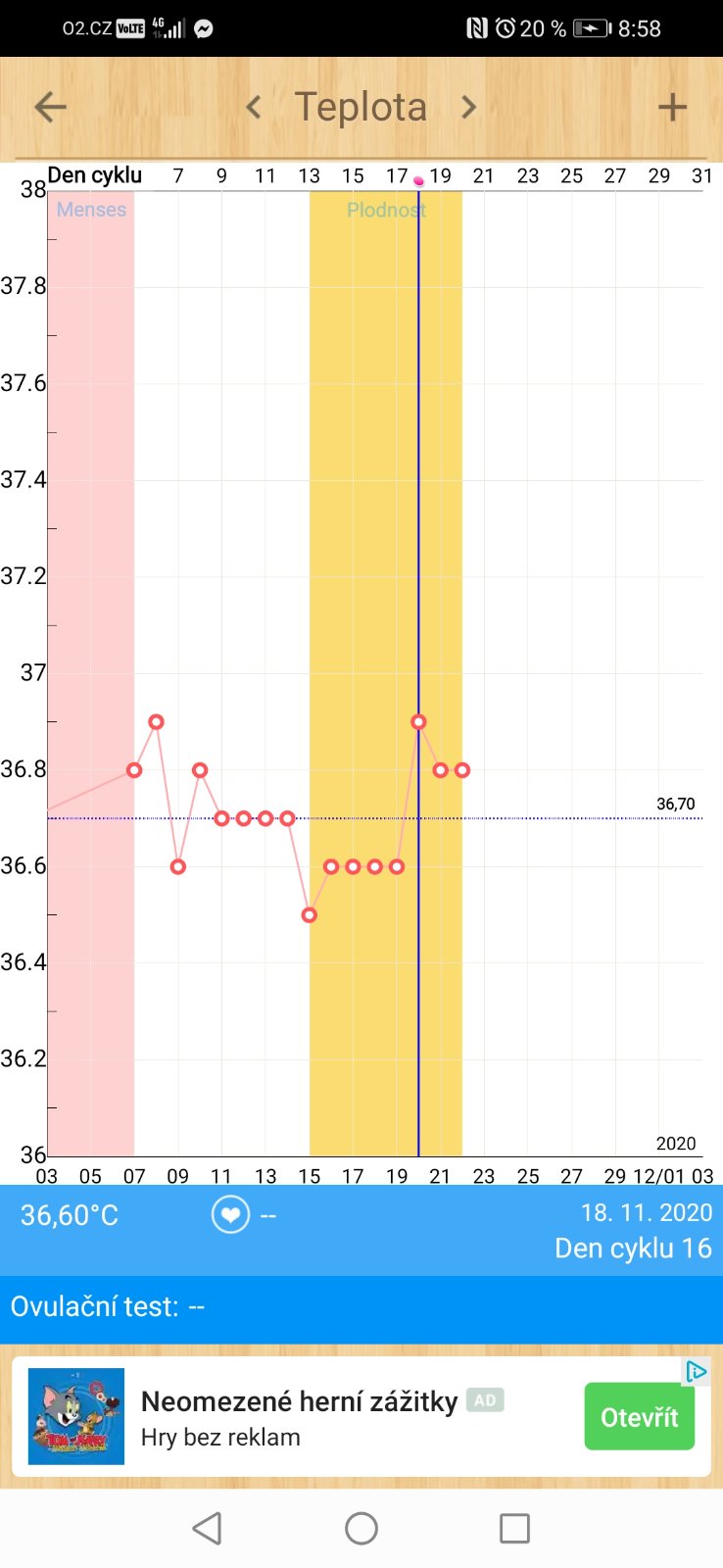Select the lowest 36.5 temperature data point

[x=310, y=915]
